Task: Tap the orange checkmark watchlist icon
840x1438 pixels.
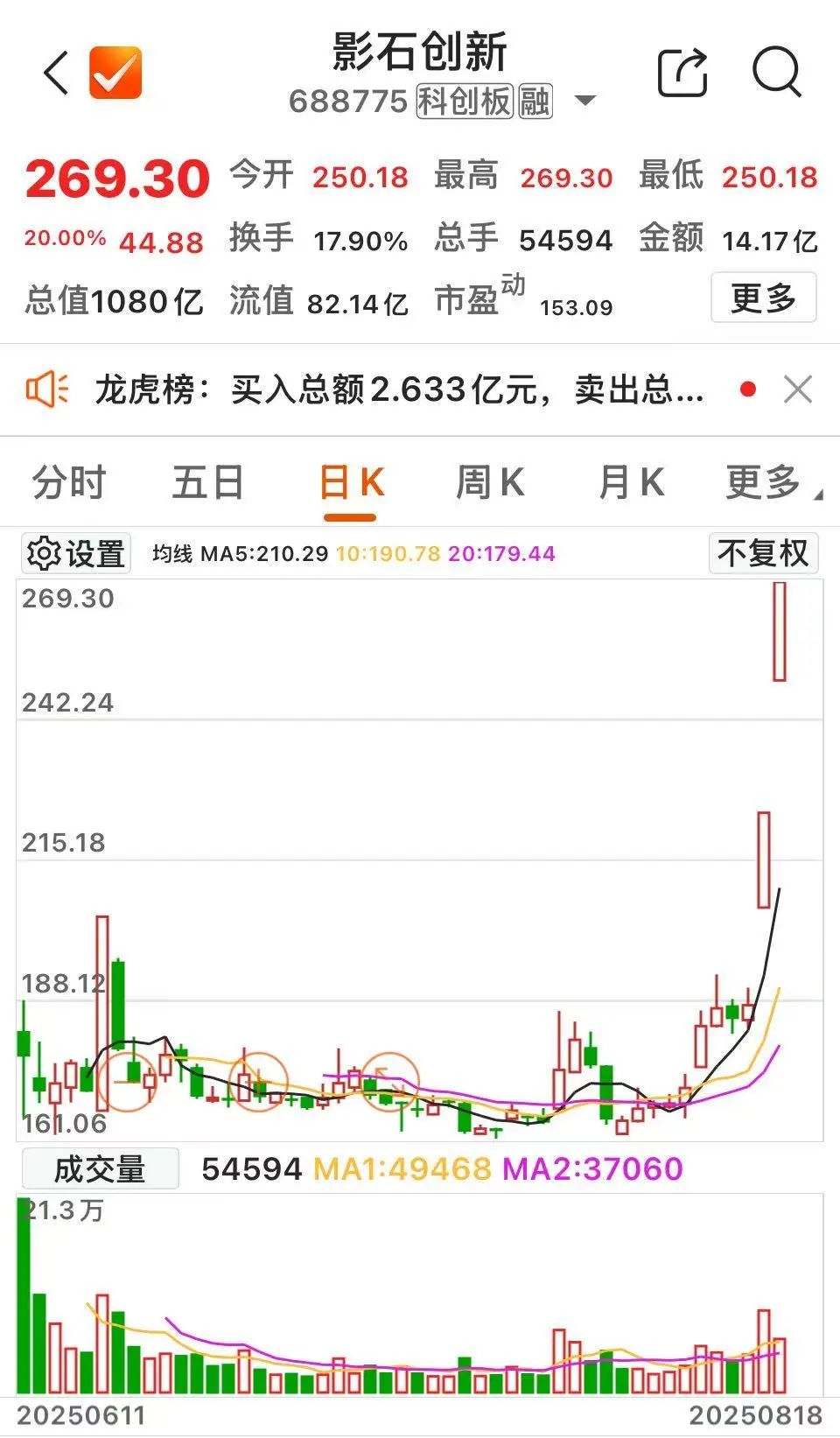Action: coord(115,73)
